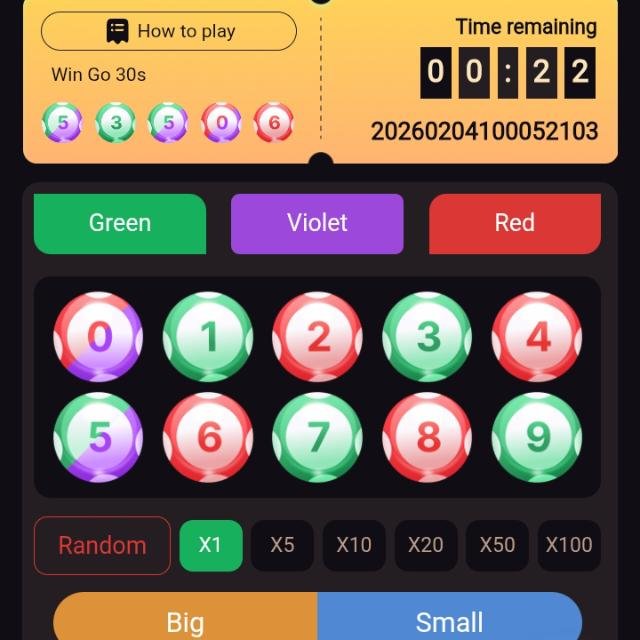Bet on Small

449,620
